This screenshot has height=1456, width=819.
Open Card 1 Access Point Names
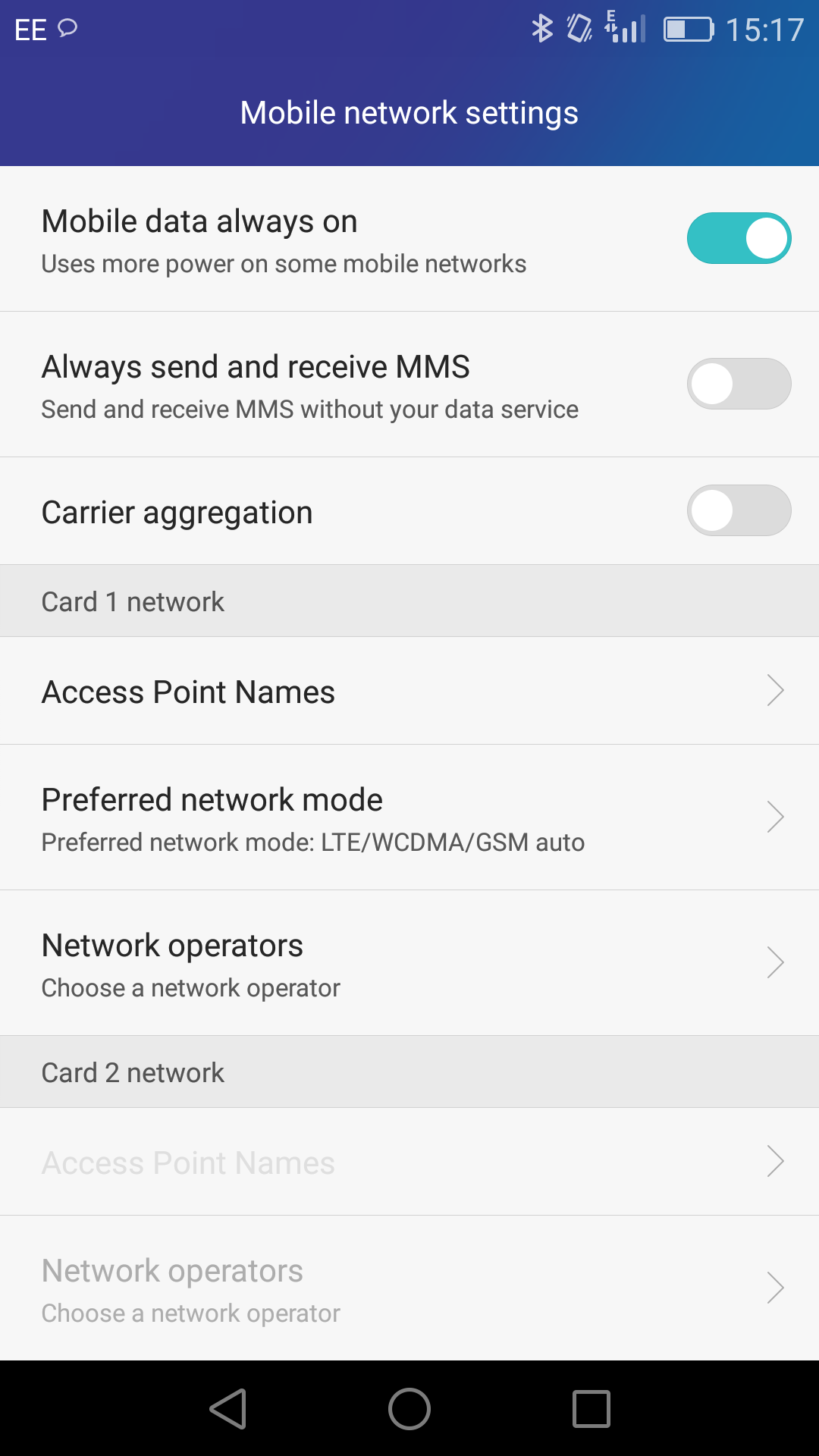tap(409, 691)
